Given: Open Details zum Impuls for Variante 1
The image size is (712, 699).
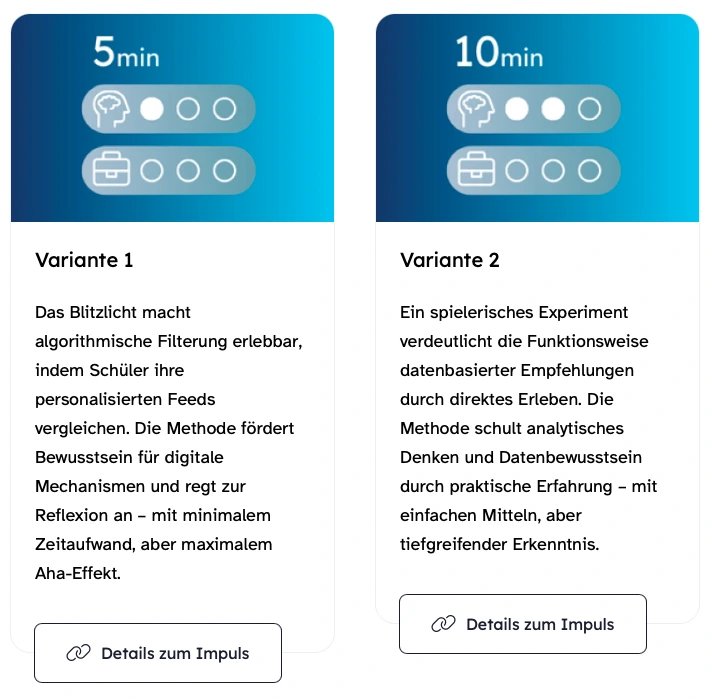Looking at the screenshot, I should [158, 653].
